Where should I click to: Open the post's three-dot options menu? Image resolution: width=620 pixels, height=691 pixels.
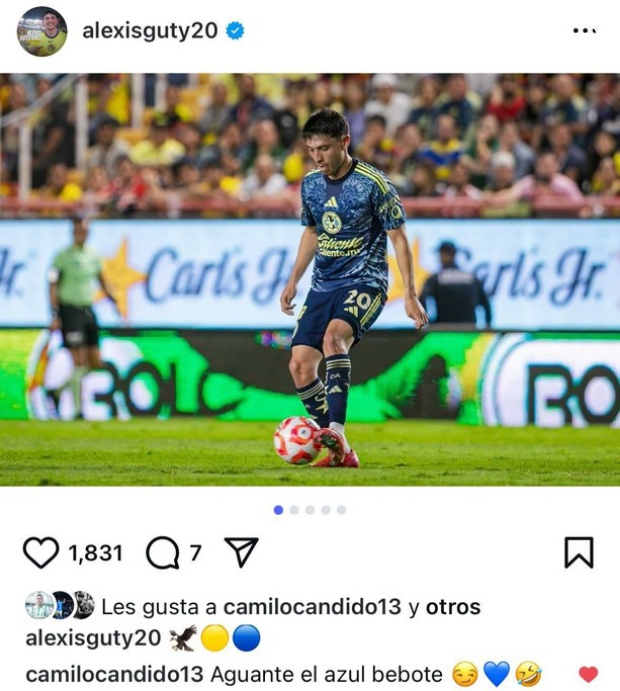point(584,31)
